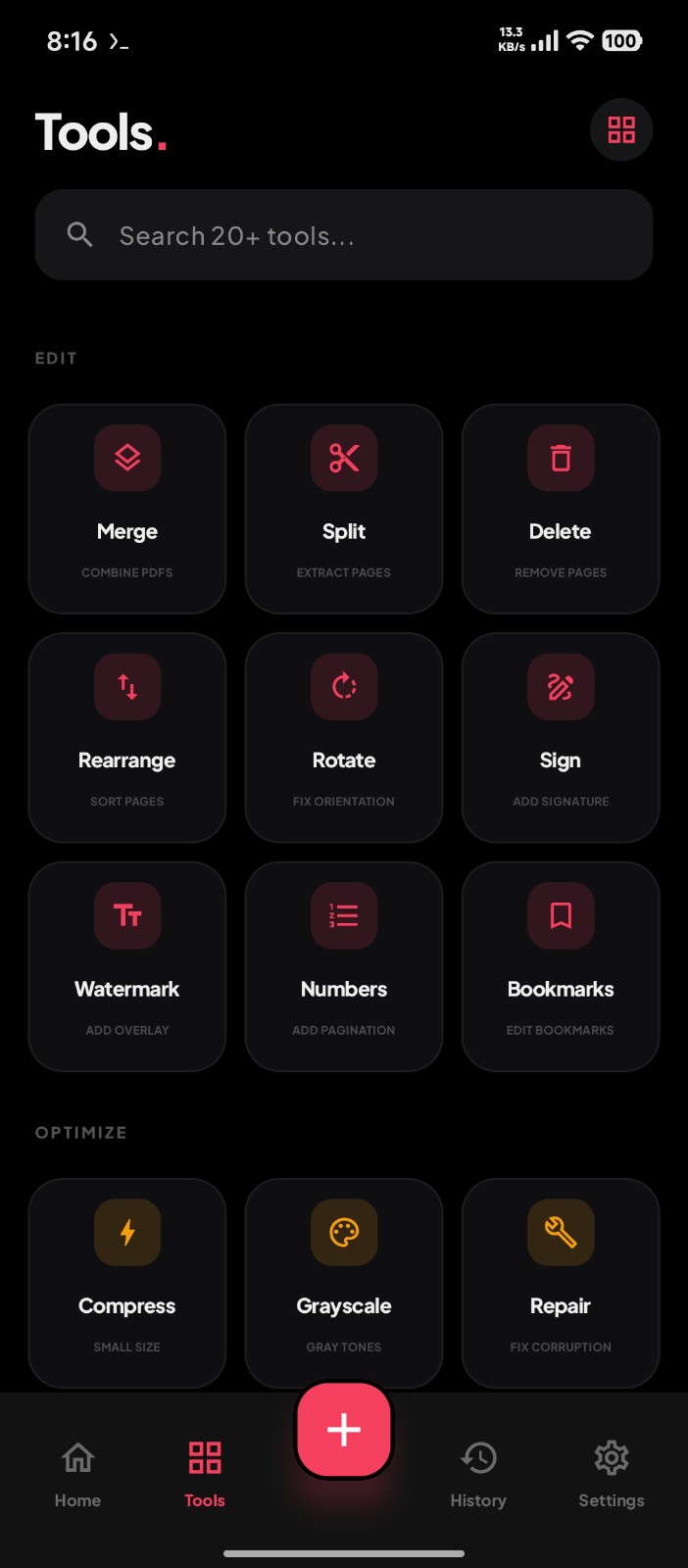Open the Bookmarks editor
The image size is (688, 1568).
click(561, 966)
